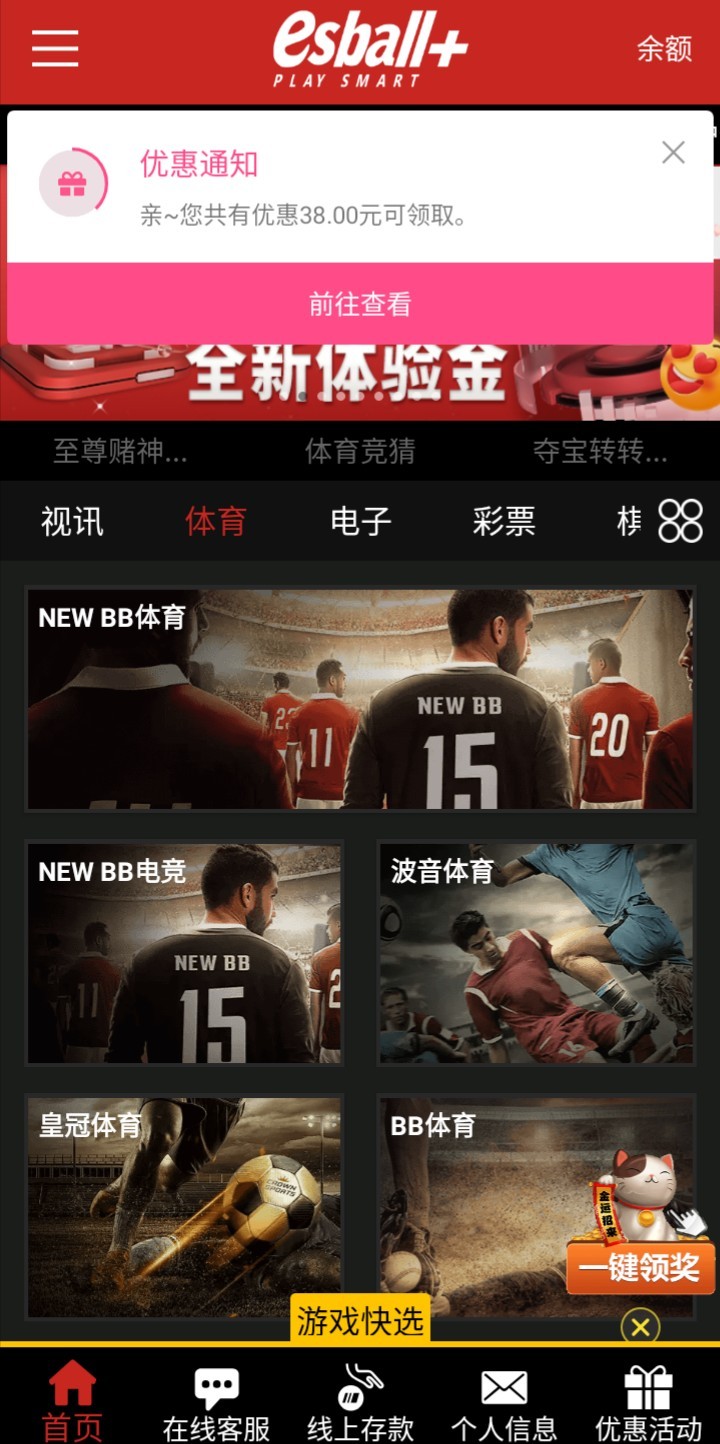Switch to the 视讯 category
Viewport: 720px width, 1444px height.
tap(72, 521)
